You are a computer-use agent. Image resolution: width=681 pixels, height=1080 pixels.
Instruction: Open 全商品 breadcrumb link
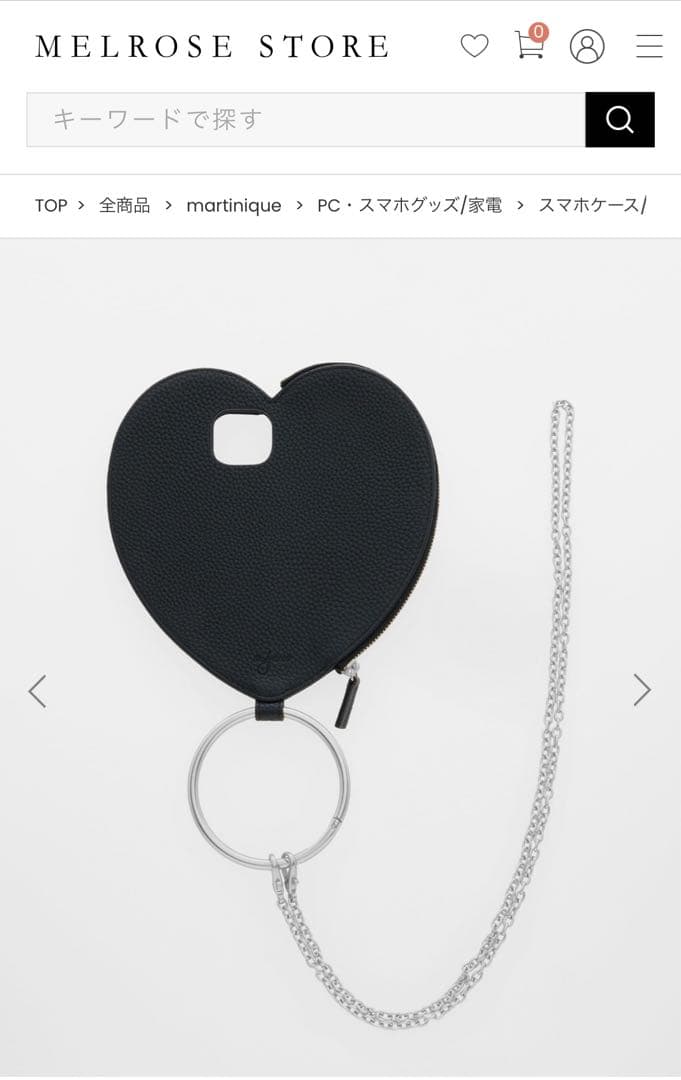point(124,205)
